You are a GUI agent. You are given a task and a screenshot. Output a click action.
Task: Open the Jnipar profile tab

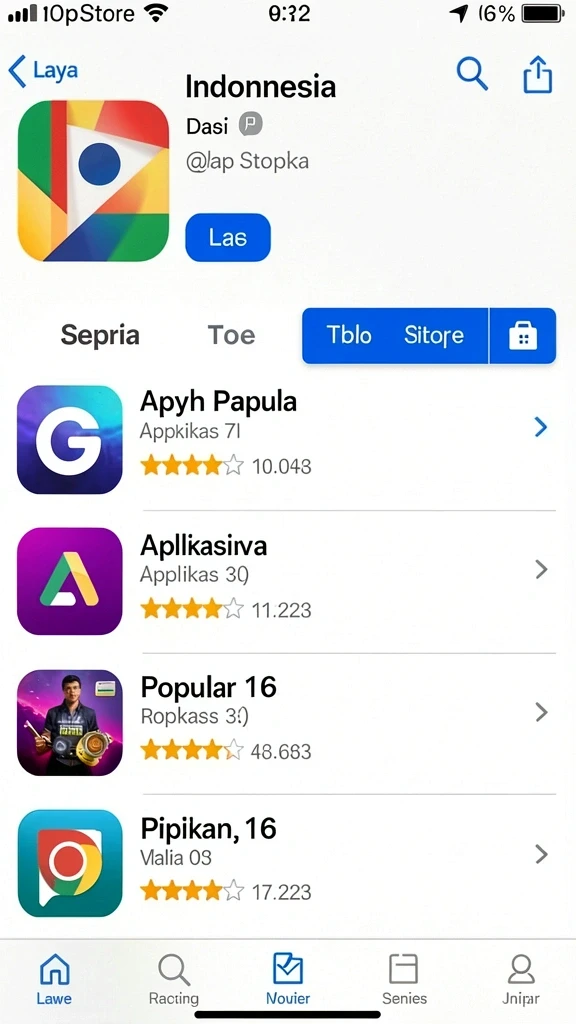pos(520,978)
